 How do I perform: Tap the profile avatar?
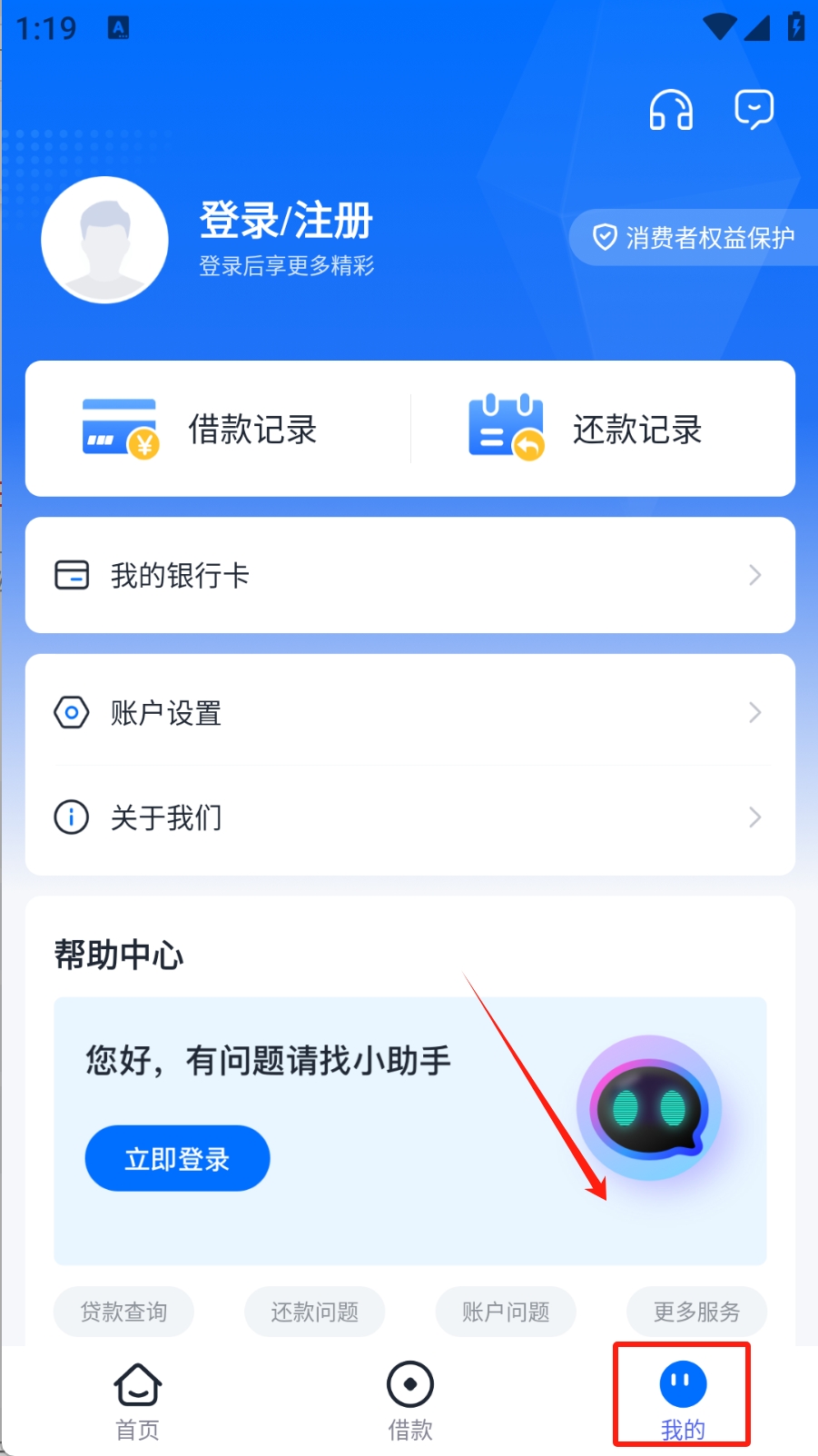(105, 240)
